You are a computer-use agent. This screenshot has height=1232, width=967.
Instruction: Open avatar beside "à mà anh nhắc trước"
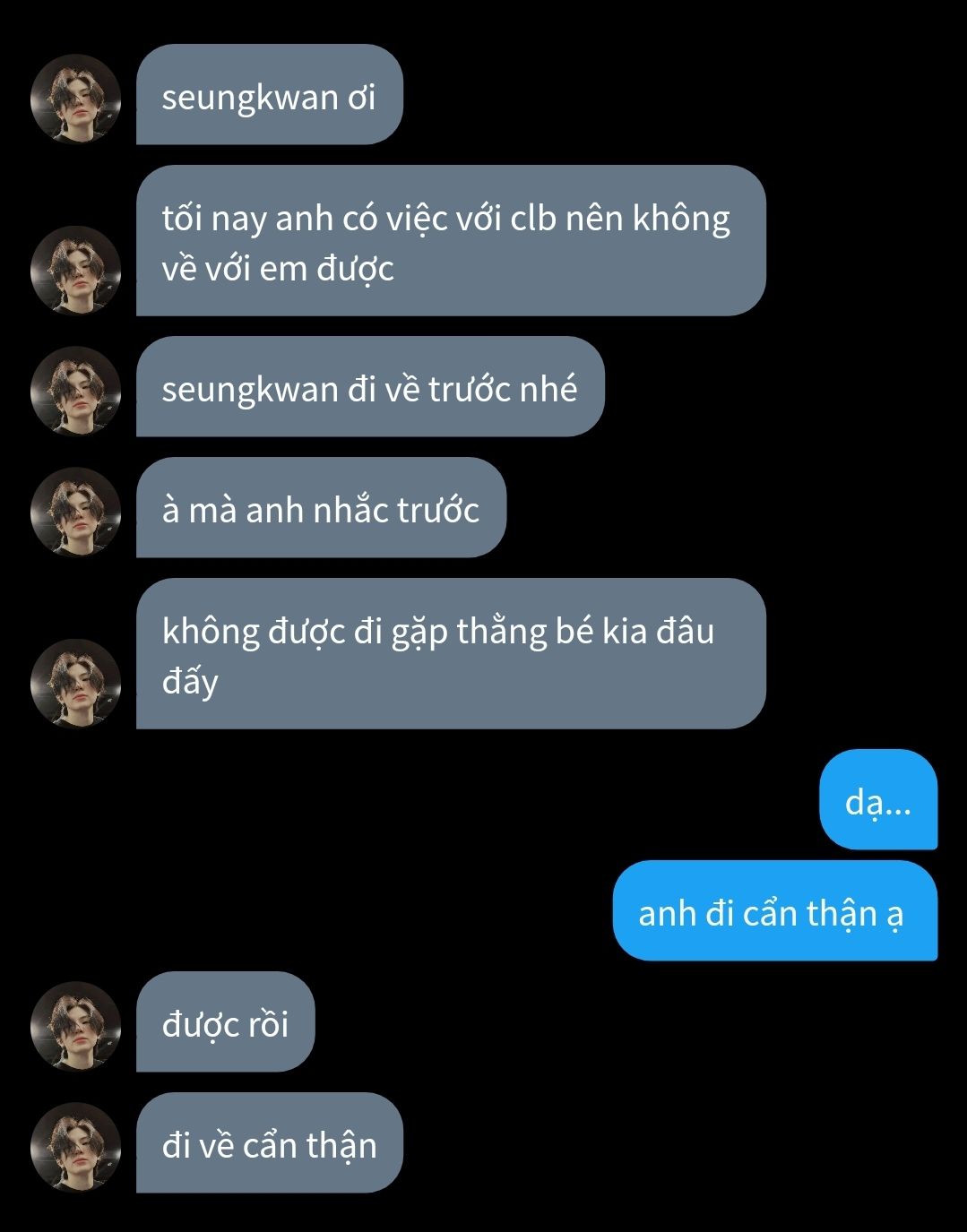tap(76, 512)
